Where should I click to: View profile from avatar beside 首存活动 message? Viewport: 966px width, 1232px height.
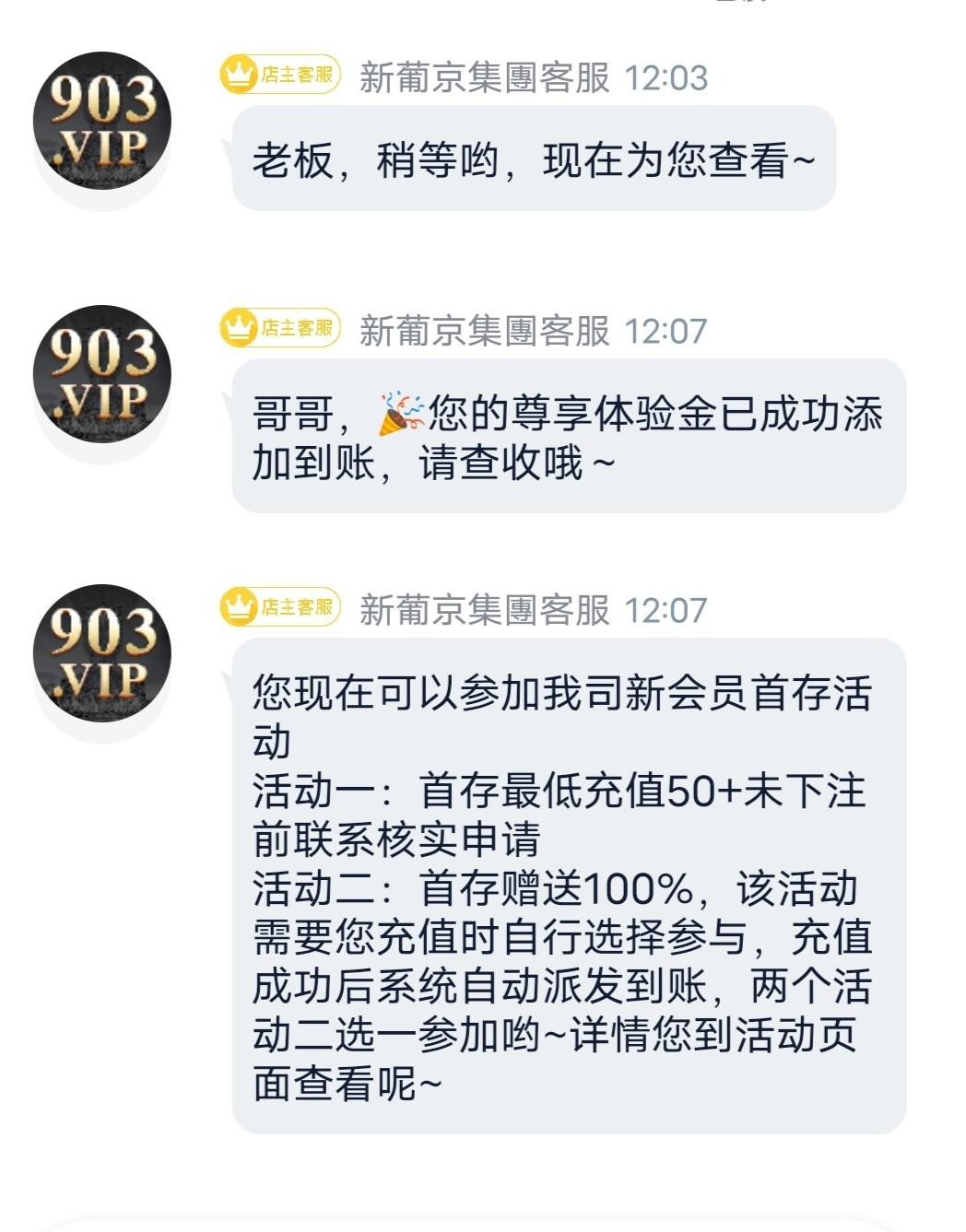[102, 652]
